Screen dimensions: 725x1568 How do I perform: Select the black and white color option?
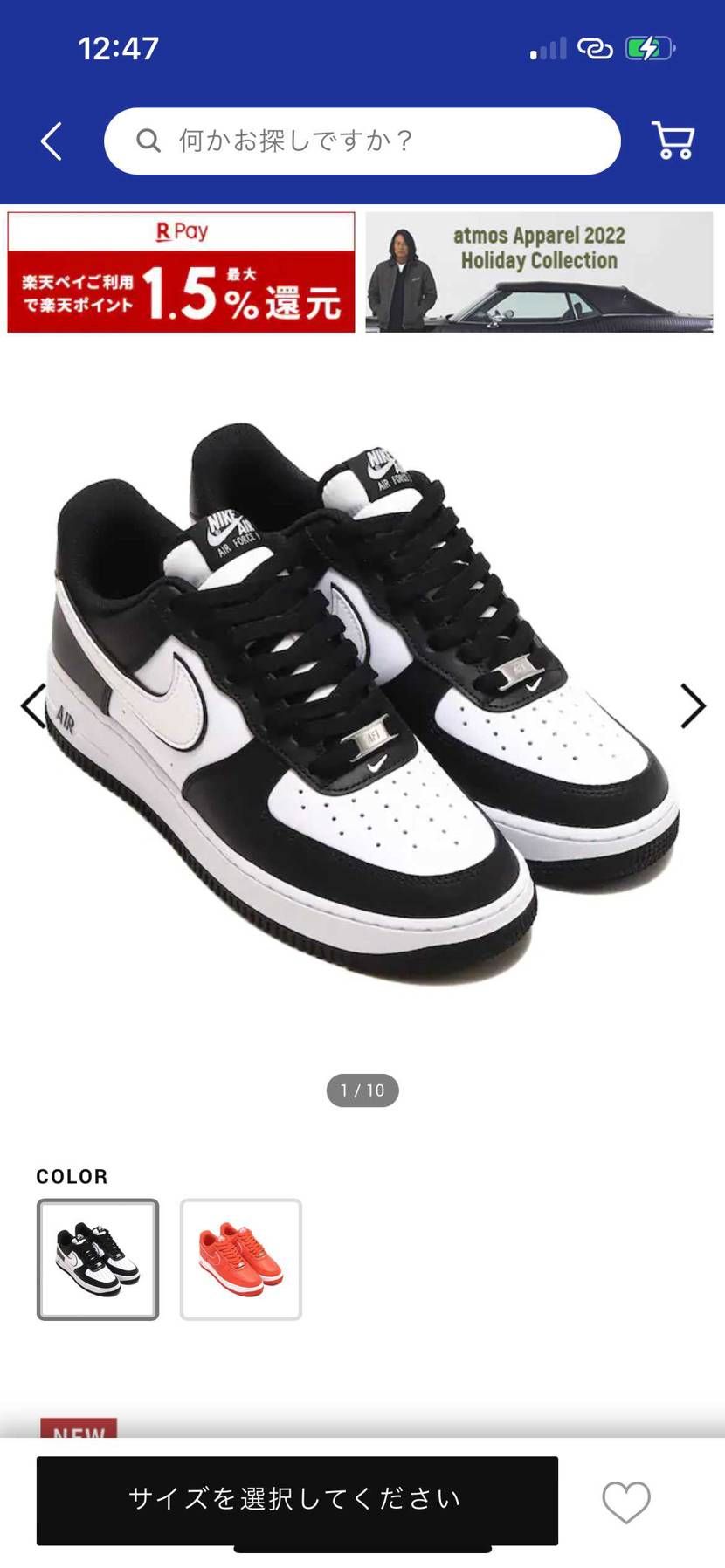[98, 1259]
